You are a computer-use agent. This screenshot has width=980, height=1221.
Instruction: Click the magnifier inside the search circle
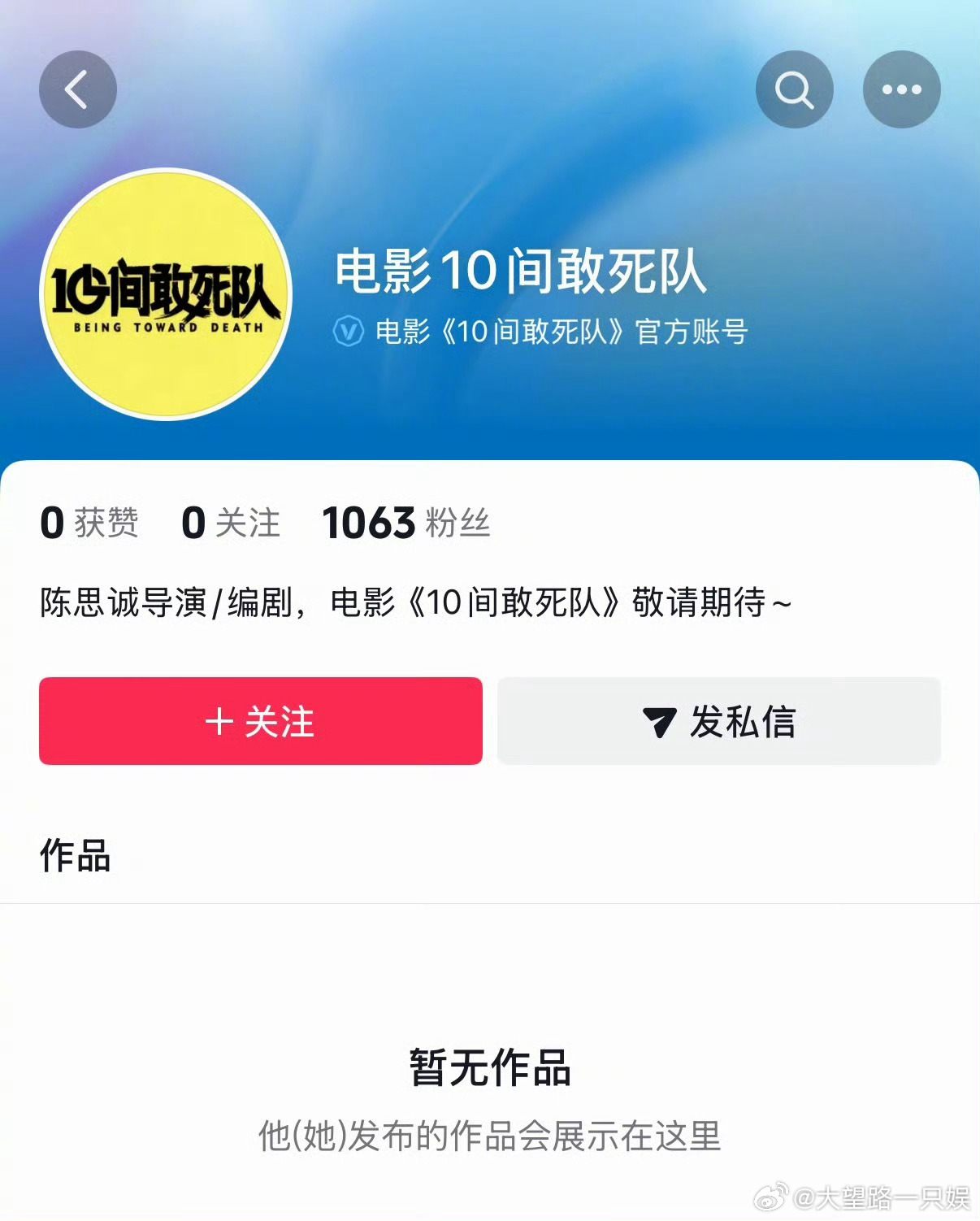point(794,89)
